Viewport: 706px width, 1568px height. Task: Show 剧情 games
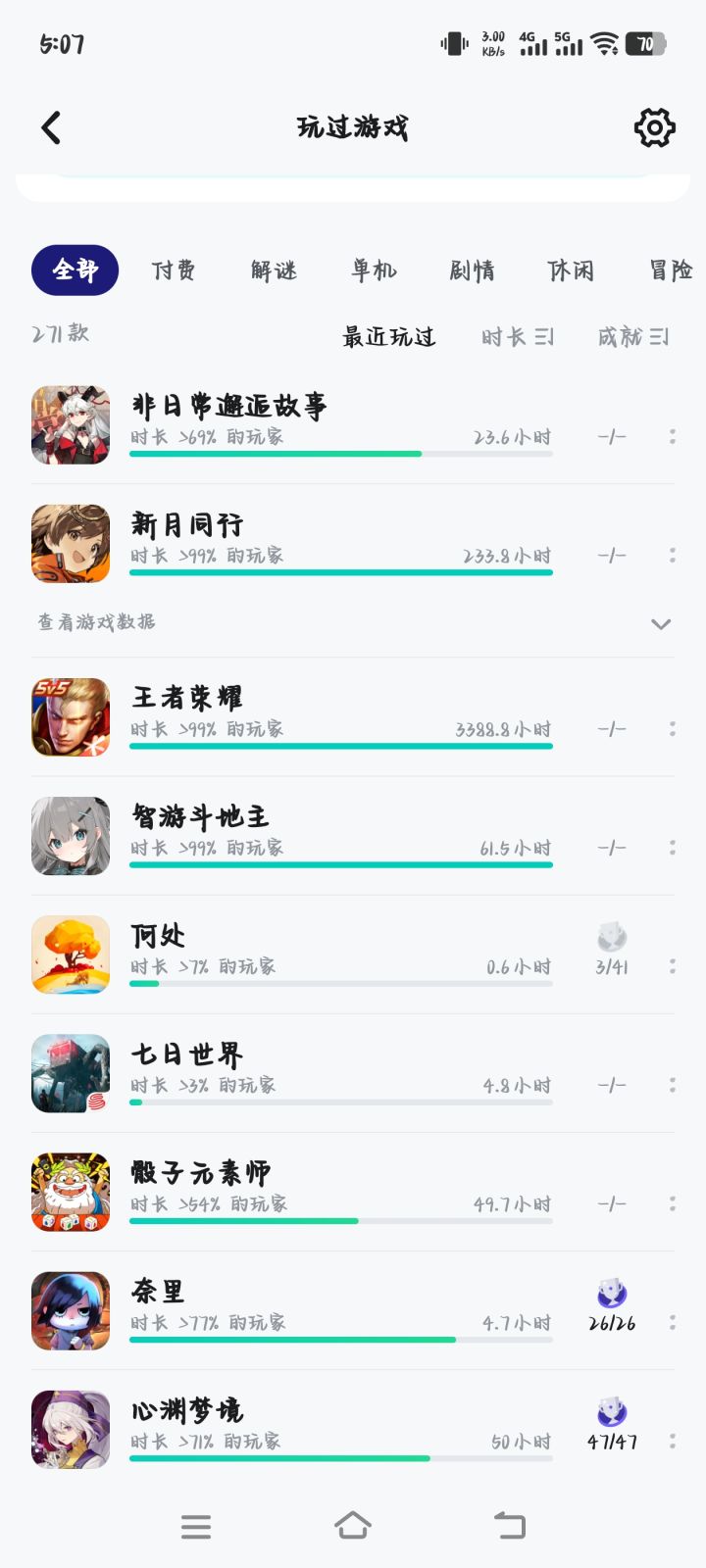(472, 270)
